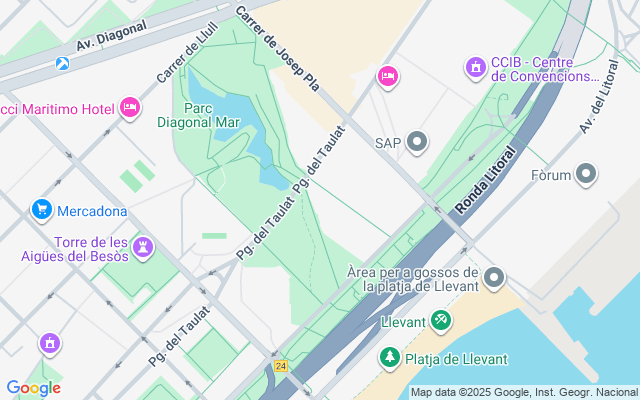Open the Platja de Llevant marker
This screenshot has width=640, height=400.
coord(389,357)
